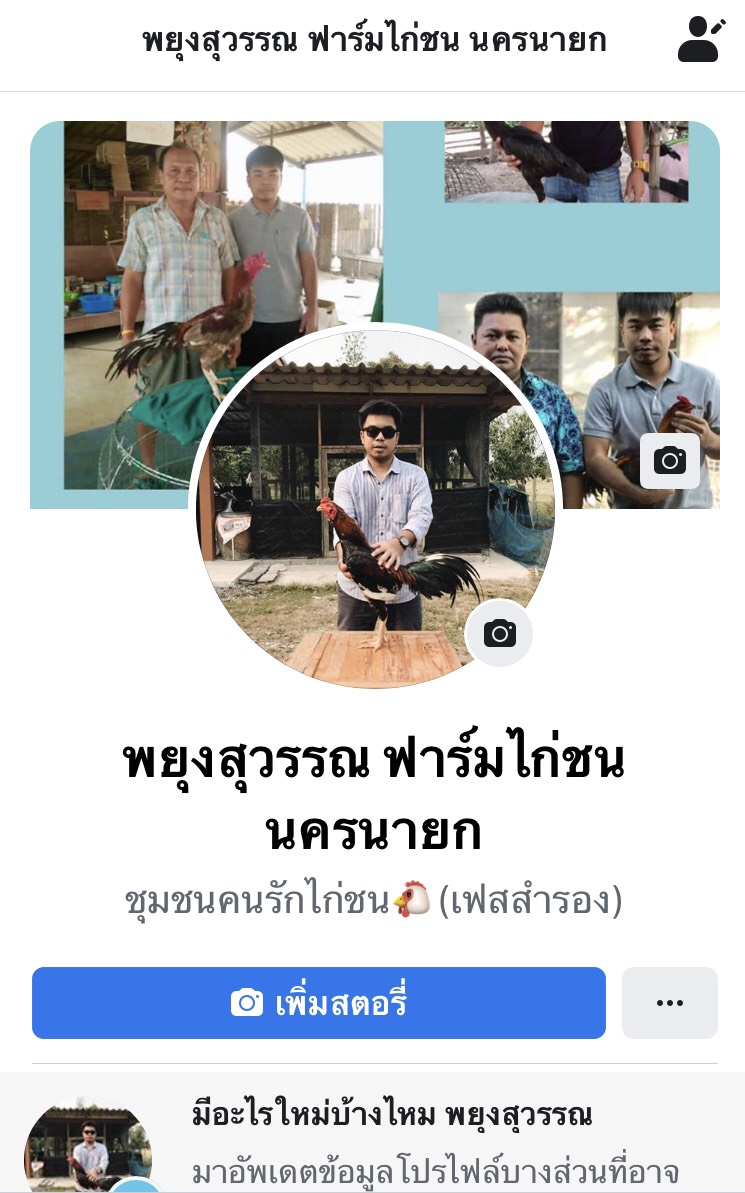Tap the เพิ่มสตอรี่ button
The width and height of the screenshot is (745, 1193).
tap(319, 1003)
